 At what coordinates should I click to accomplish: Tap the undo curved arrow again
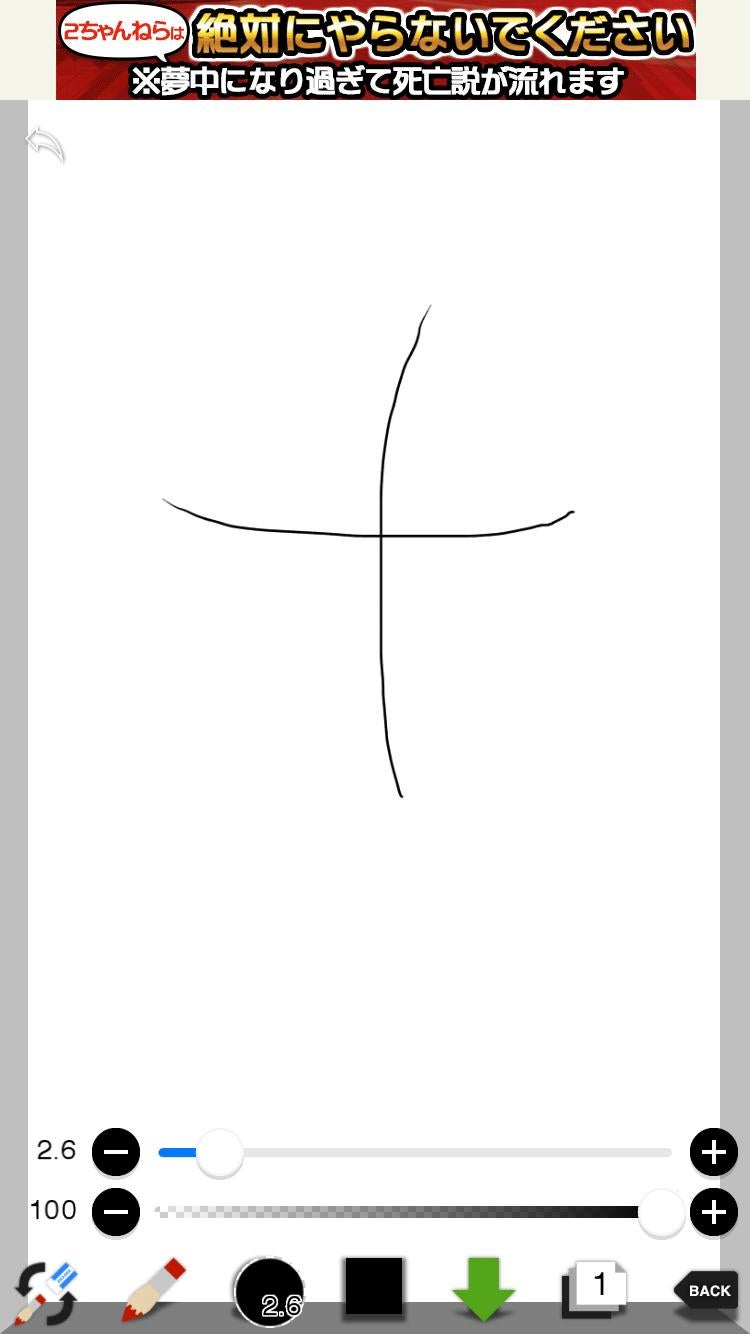(45, 144)
